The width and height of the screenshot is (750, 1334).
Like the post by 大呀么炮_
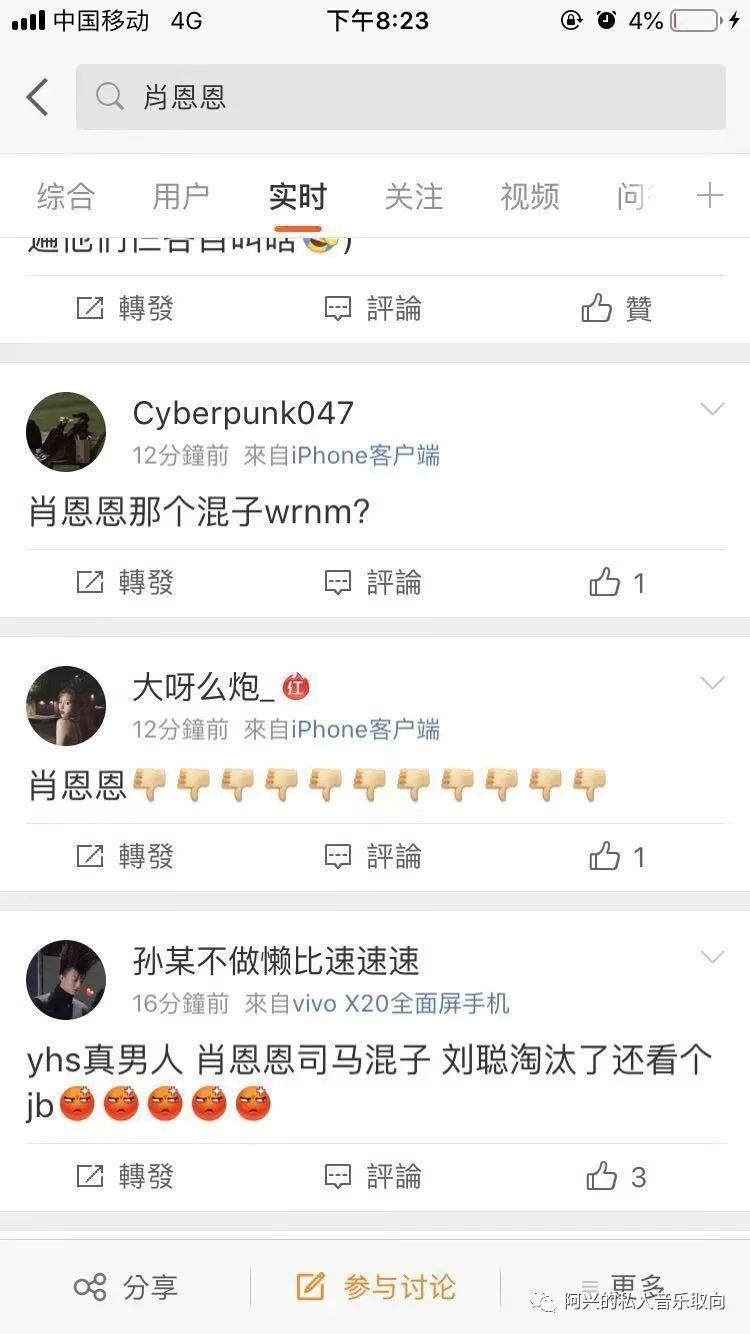pyautogui.click(x=617, y=856)
